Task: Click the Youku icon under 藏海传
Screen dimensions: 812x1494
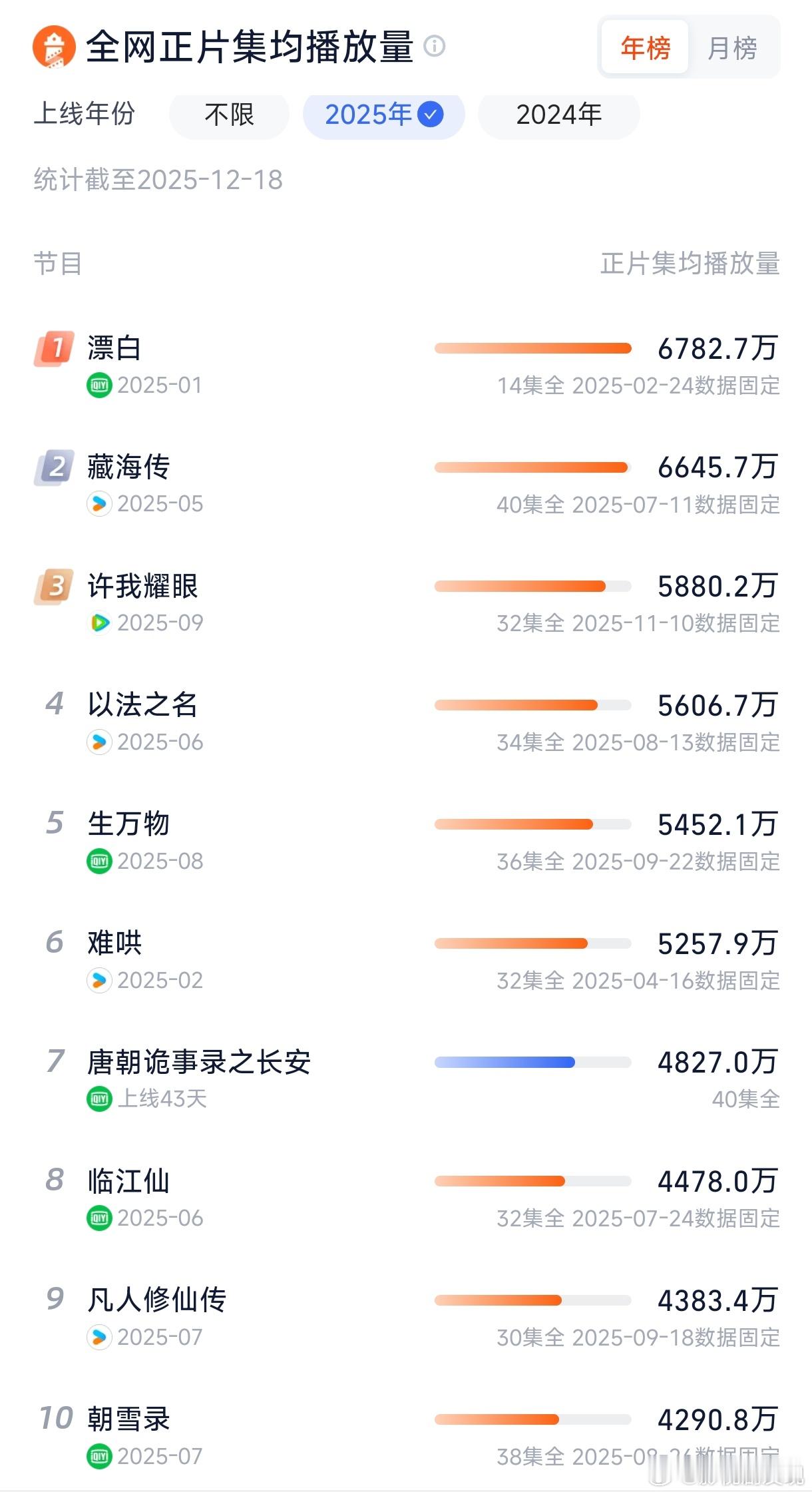Action: (99, 504)
